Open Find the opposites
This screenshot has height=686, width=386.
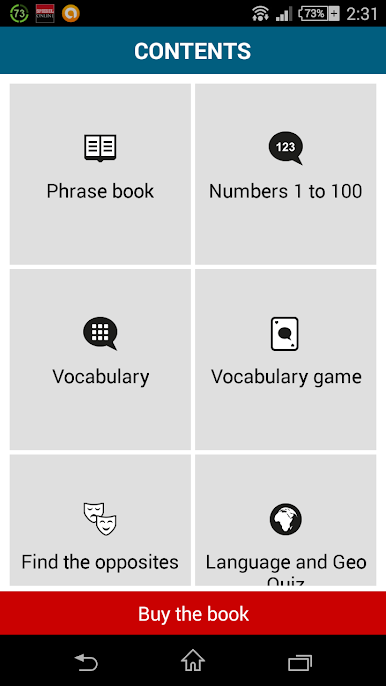(100, 520)
